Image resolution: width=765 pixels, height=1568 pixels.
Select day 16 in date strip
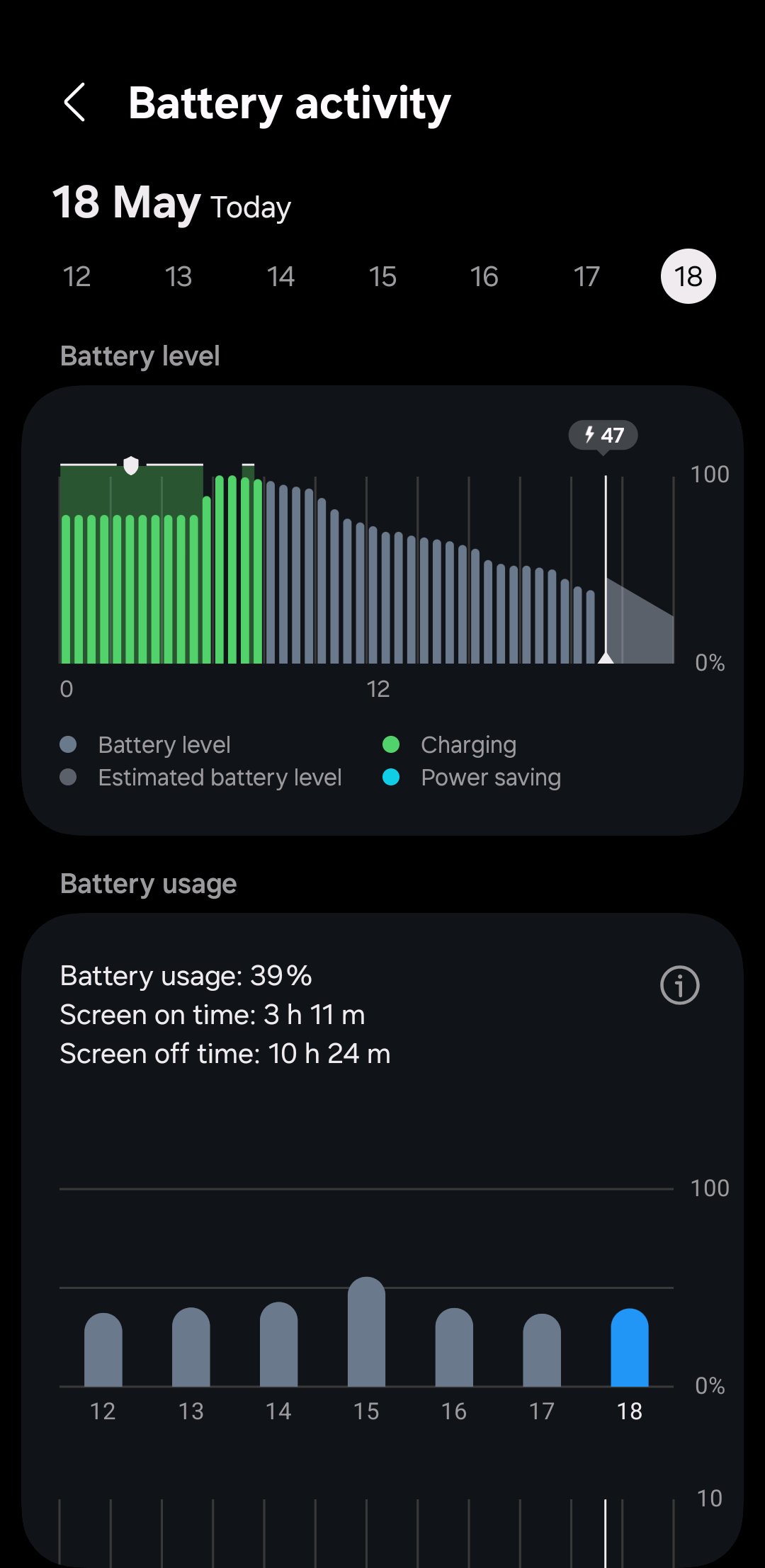pos(484,276)
